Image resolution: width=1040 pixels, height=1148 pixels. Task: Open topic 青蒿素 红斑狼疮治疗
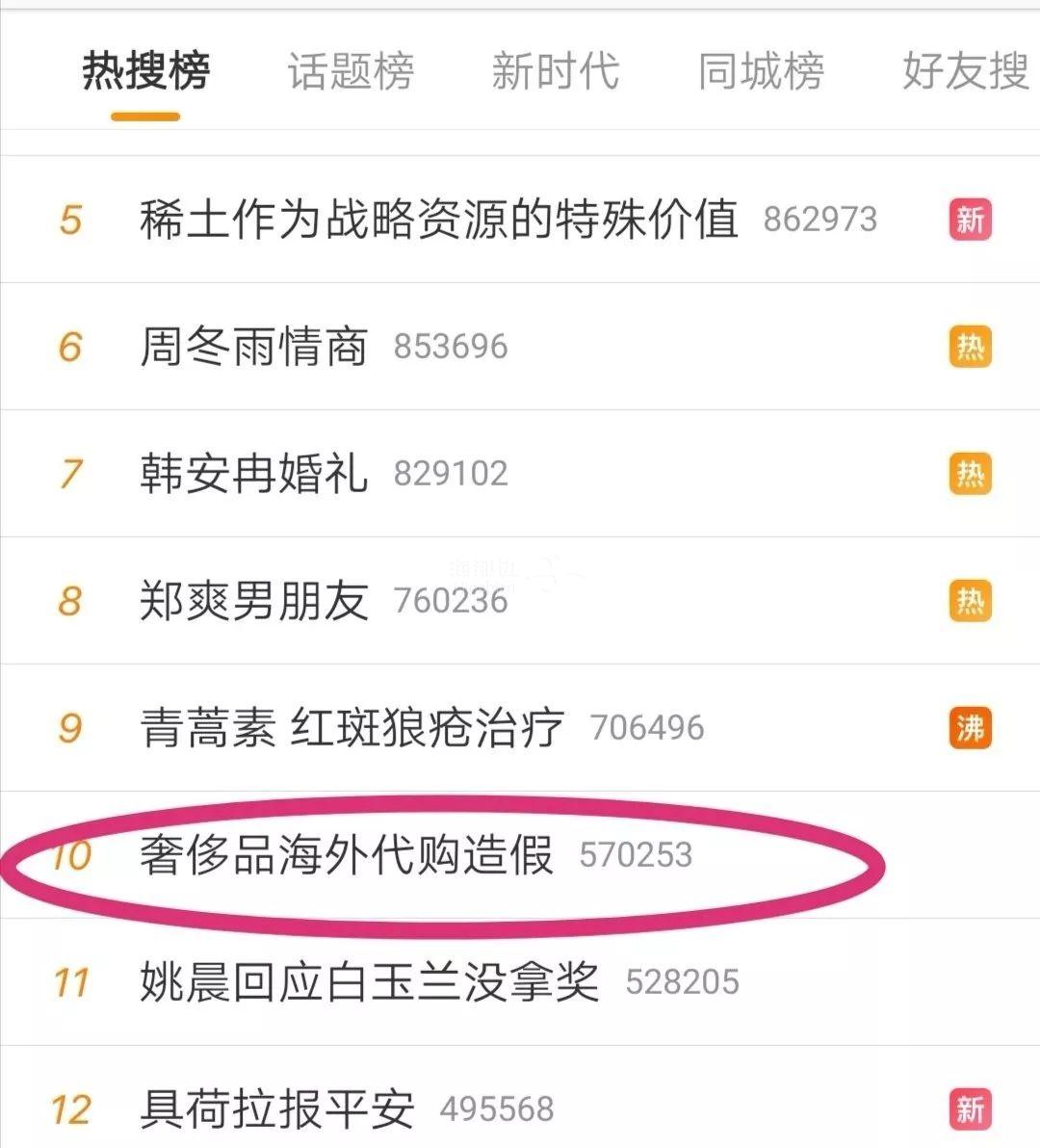(351, 728)
